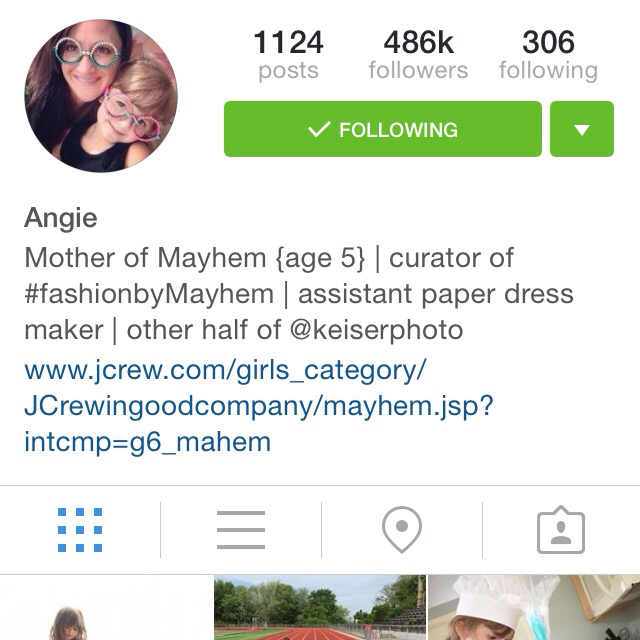Image resolution: width=640 pixels, height=640 pixels.
Task: View the 306 following list
Action: [x=548, y=55]
